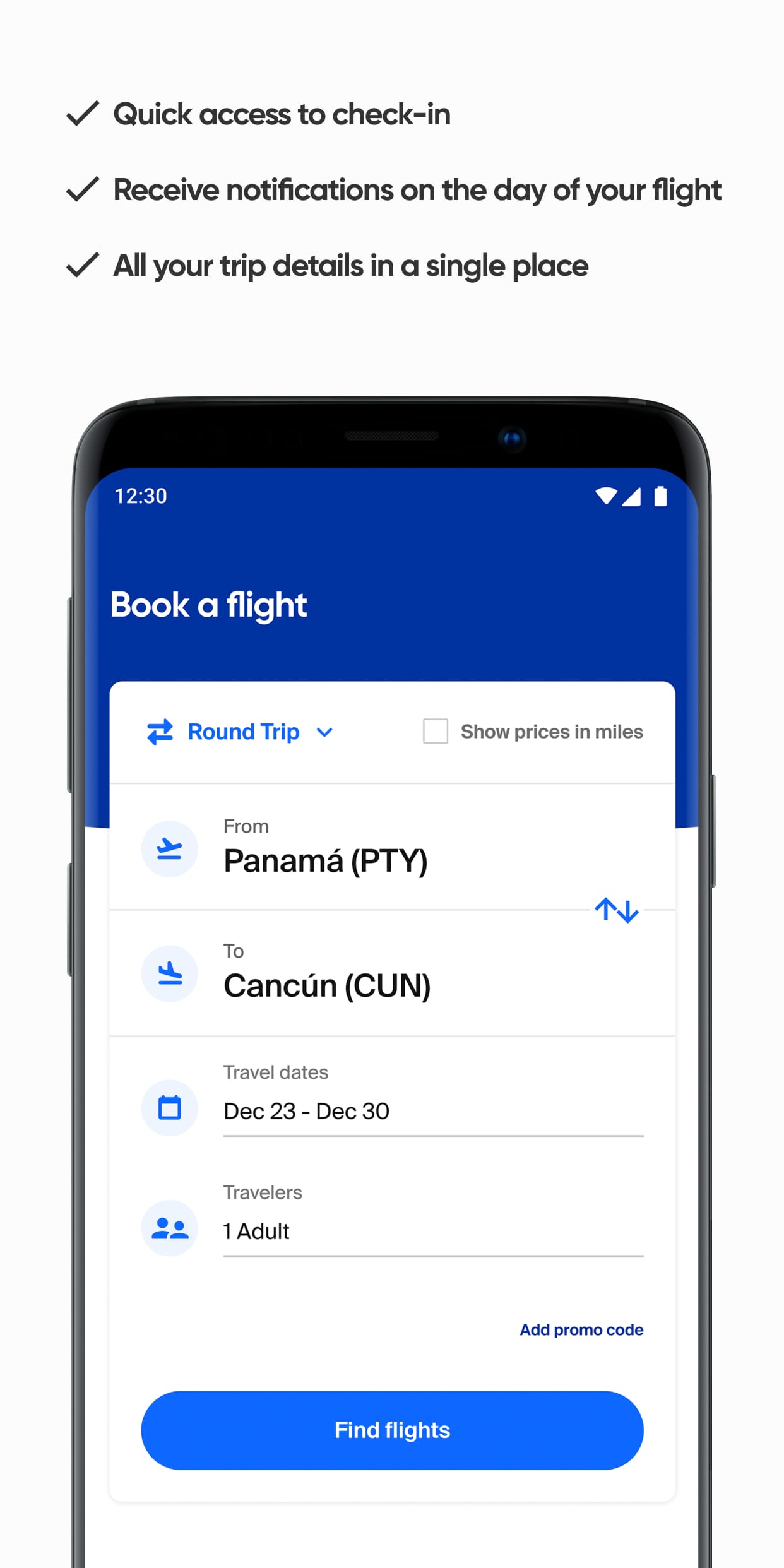Viewport: 784px width, 1568px height.
Task: Select the calendar icon next to Travel dates
Action: pos(169,1108)
